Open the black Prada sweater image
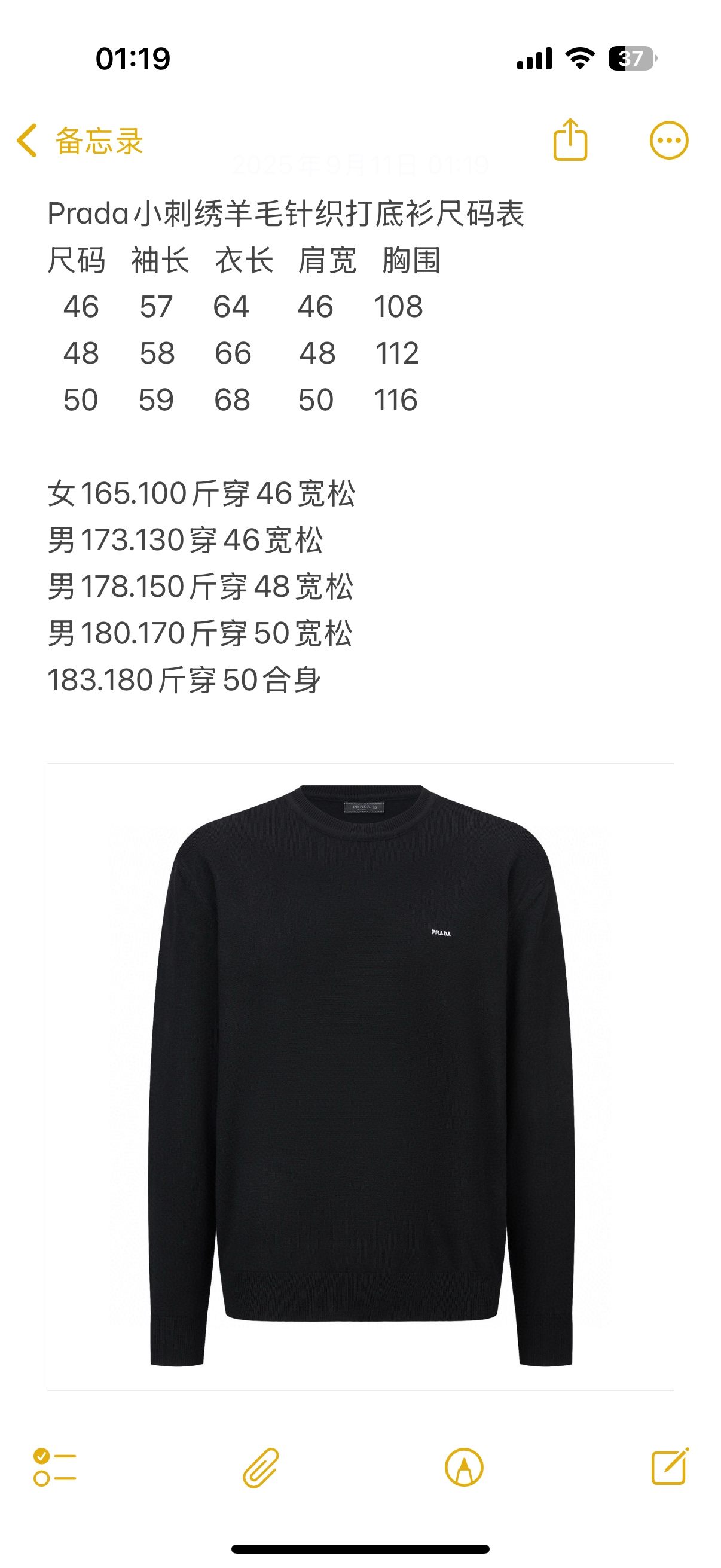The height and width of the screenshot is (1568, 721). 360,1076
